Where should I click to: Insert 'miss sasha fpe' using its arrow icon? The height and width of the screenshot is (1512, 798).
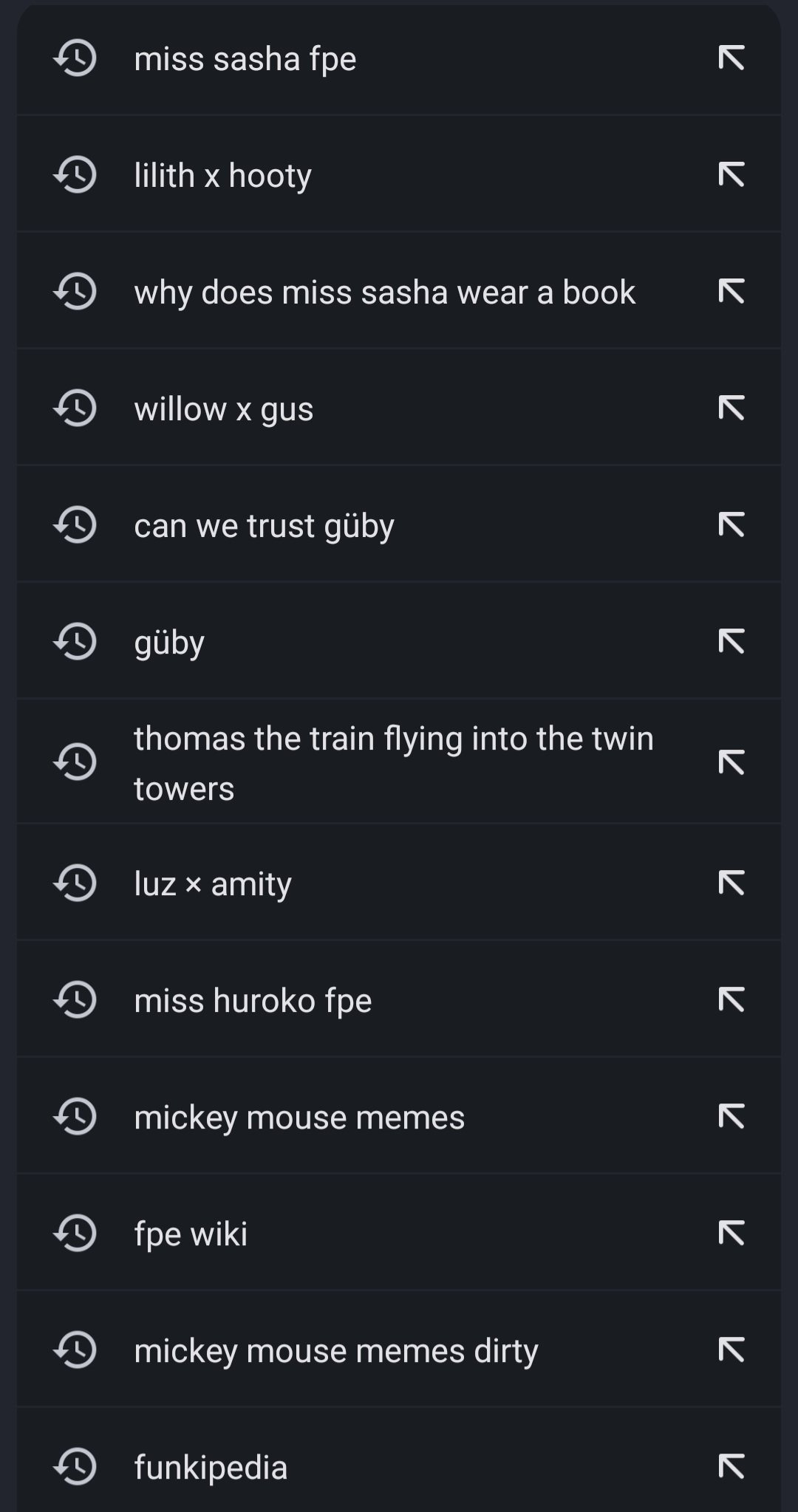(x=731, y=59)
